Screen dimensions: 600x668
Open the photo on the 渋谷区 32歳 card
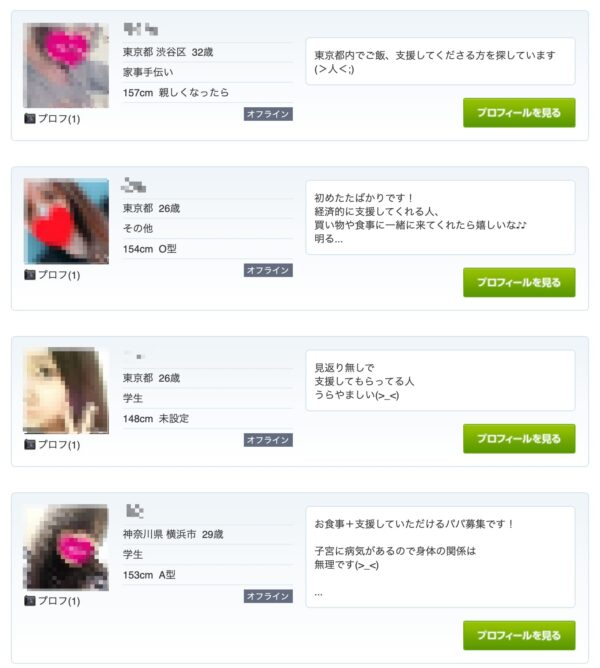point(66,65)
